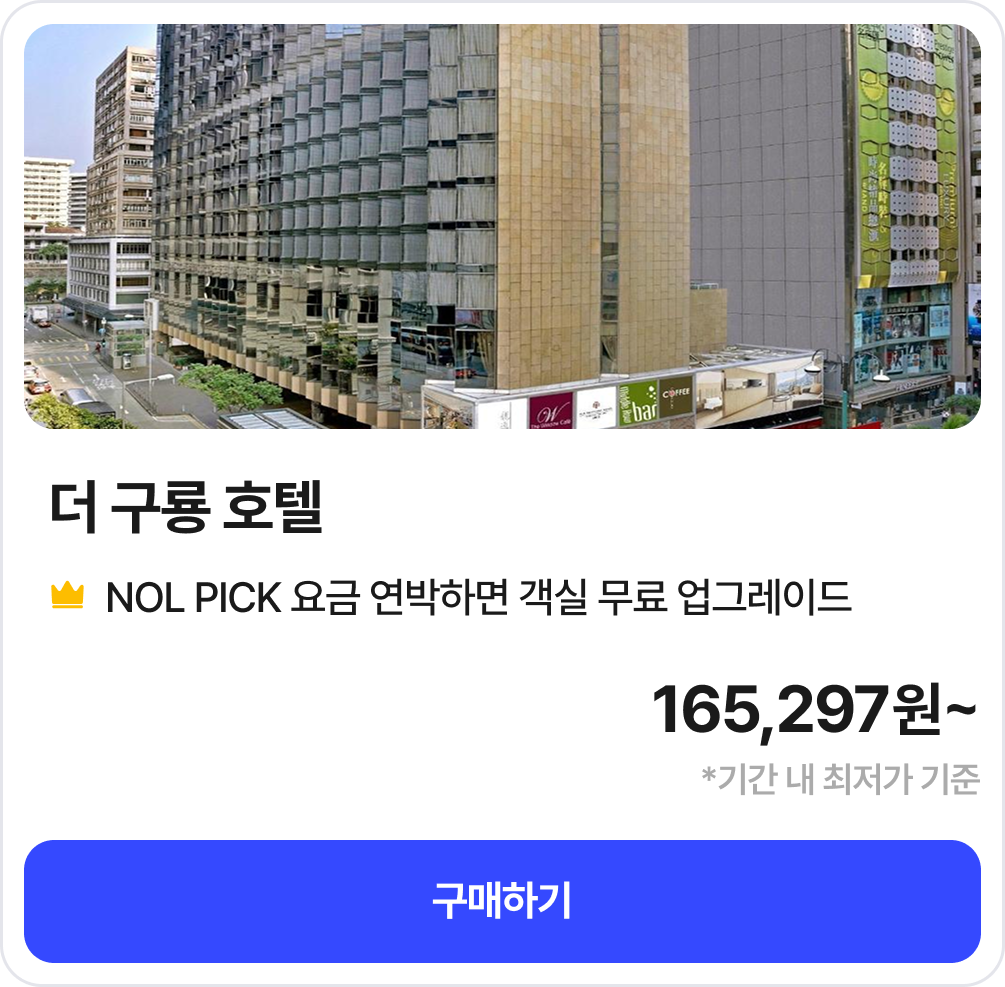Open the 더 구룡 호텔 photo card
Viewport: 1005px width, 987px height.
tap(502, 226)
